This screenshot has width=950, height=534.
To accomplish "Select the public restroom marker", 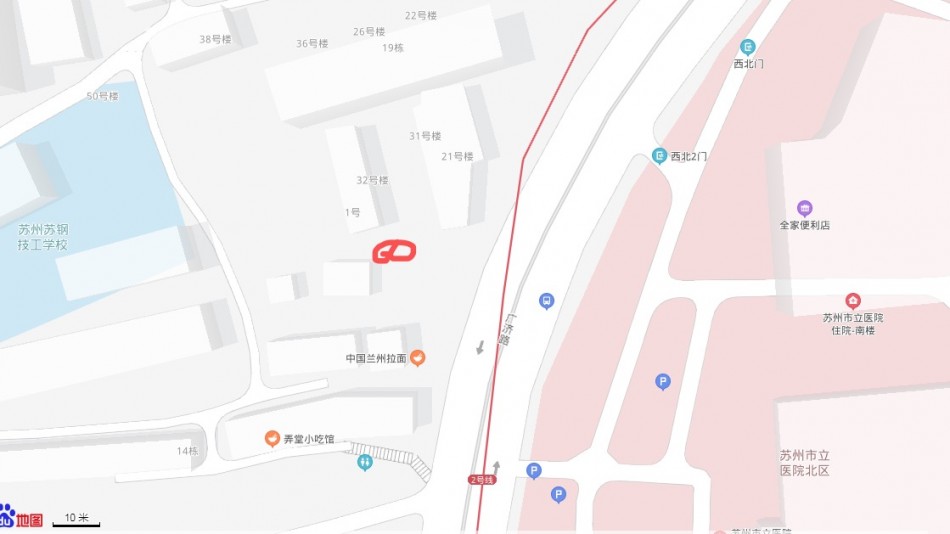I will [365, 462].
